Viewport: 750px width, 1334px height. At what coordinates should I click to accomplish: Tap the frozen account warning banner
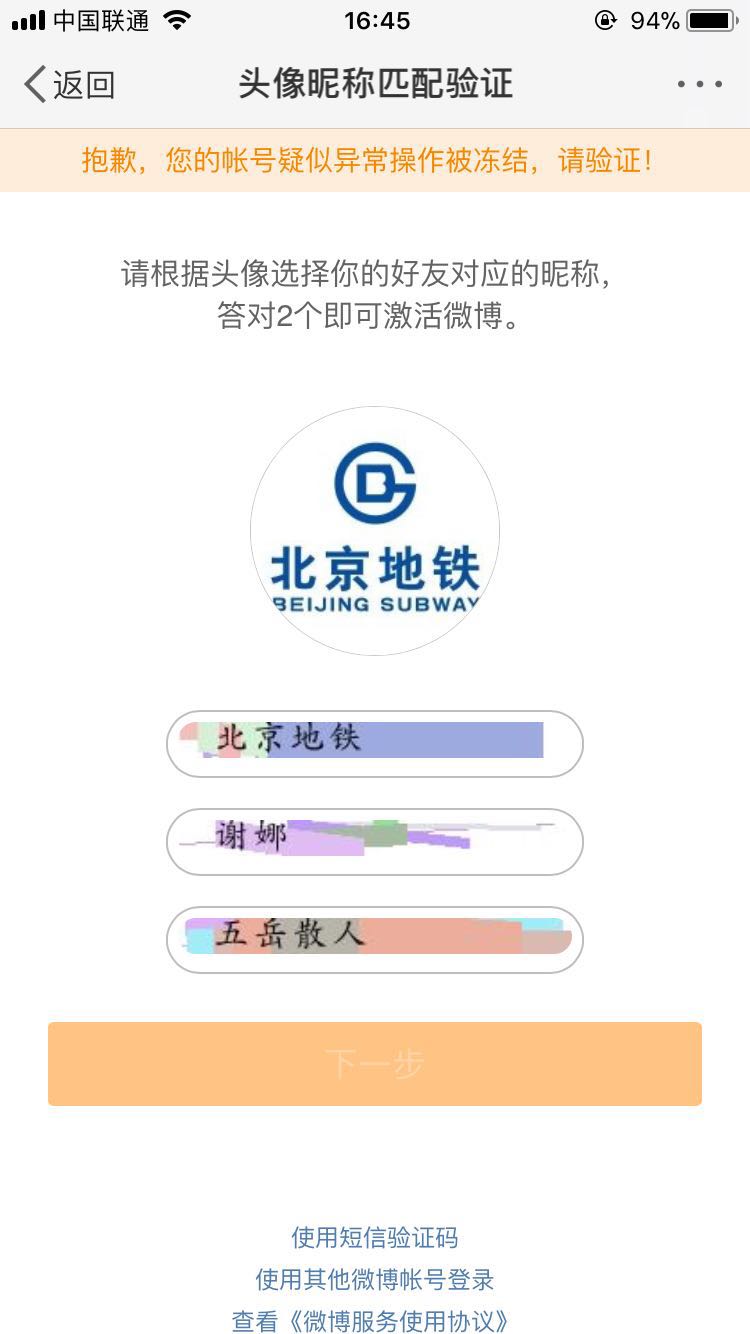tap(374, 160)
